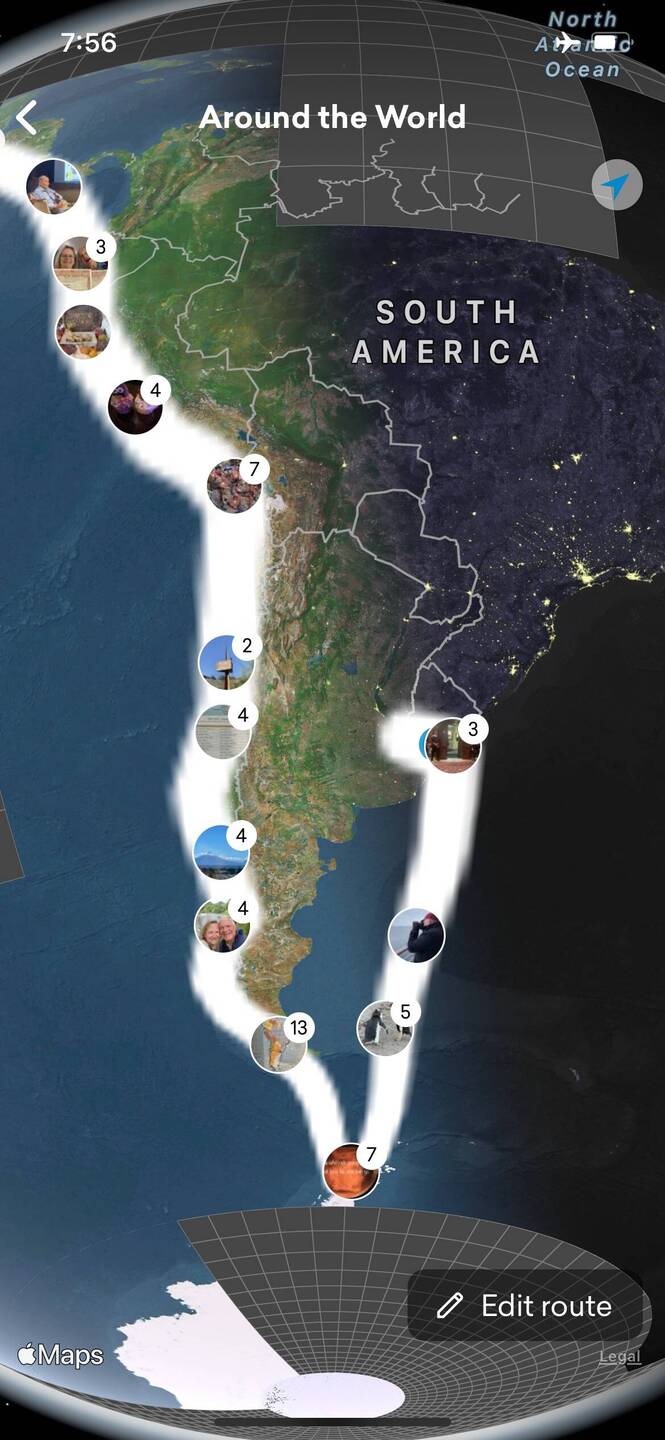The image size is (665, 1440).
Task: Open the Legal link
Action: click(x=619, y=1357)
